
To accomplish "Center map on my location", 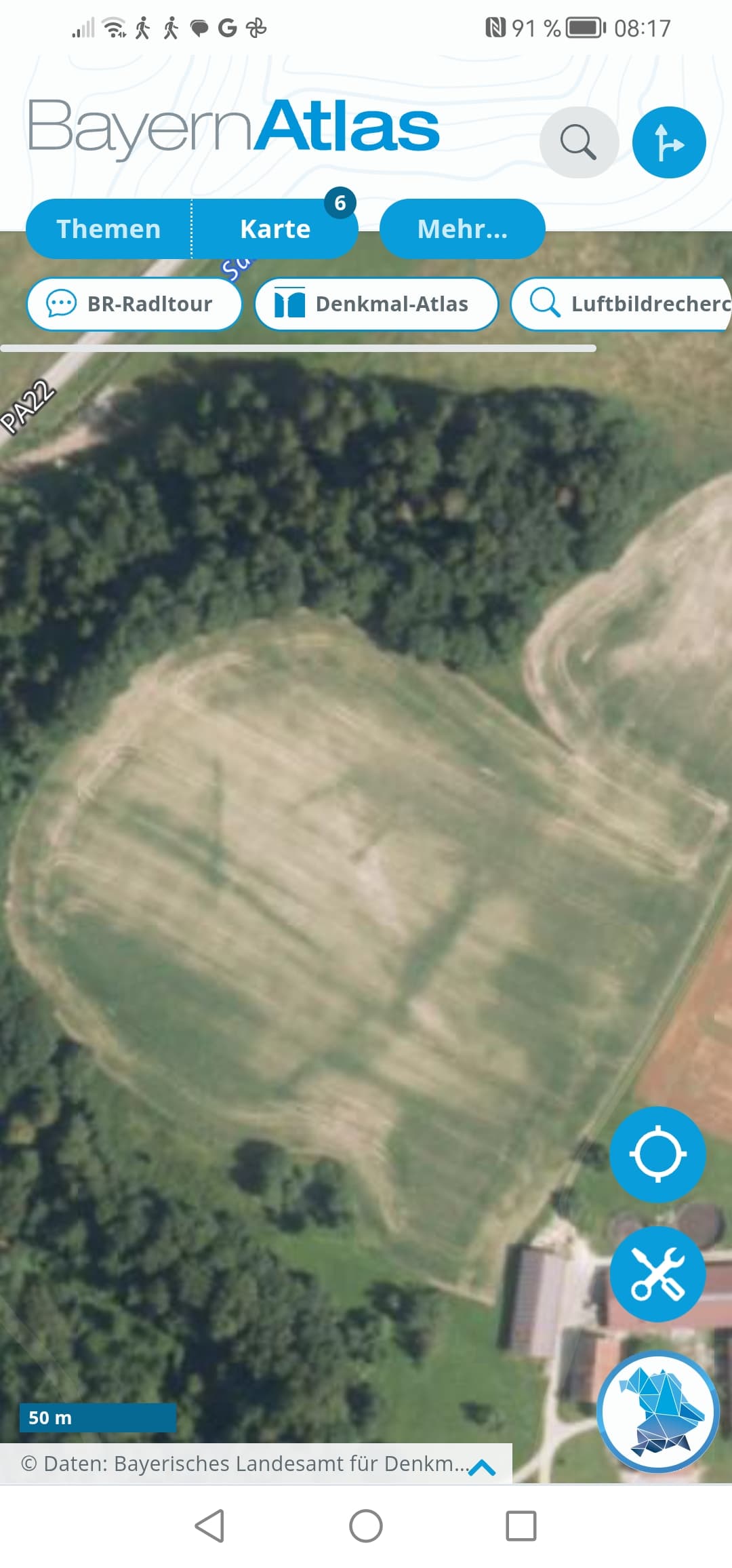I will coord(657,1154).
